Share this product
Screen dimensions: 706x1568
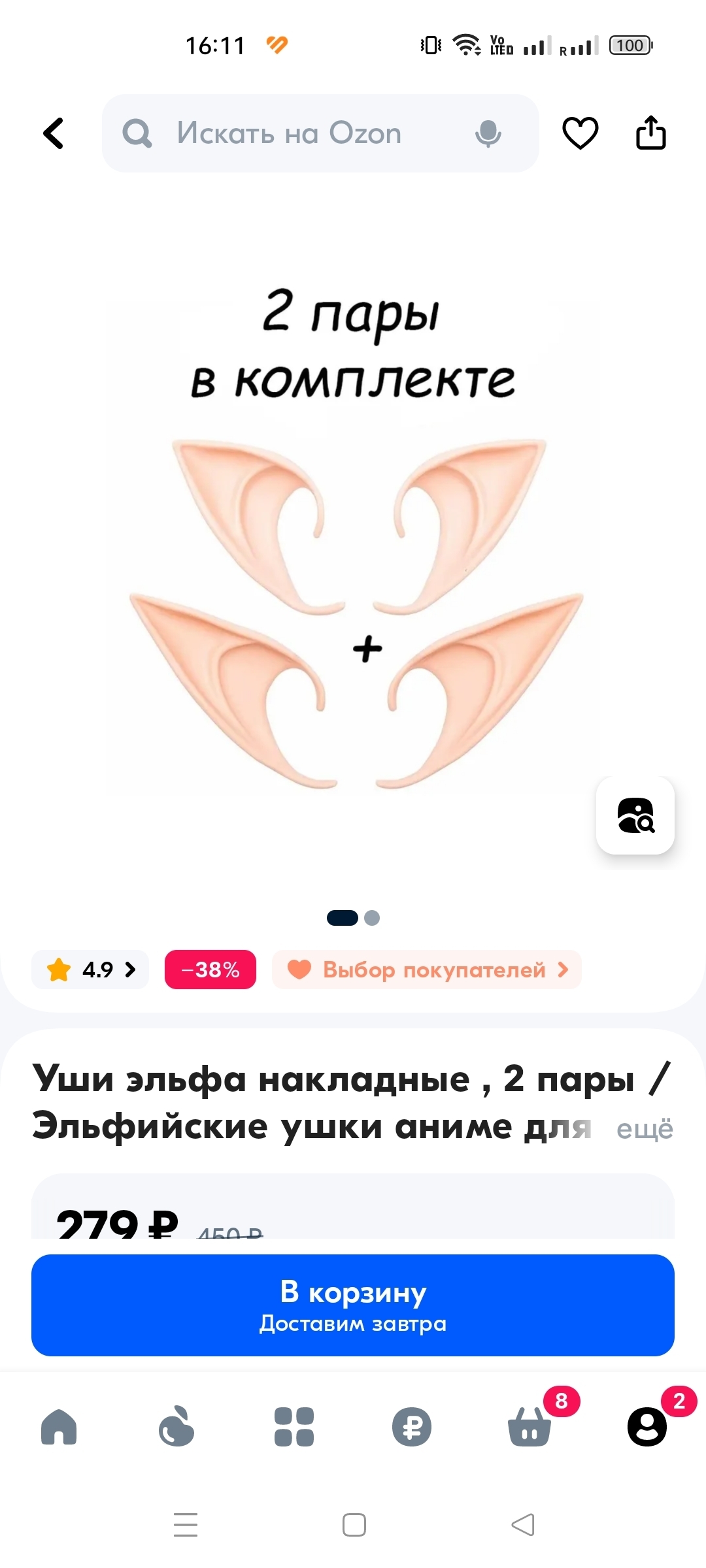click(651, 133)
